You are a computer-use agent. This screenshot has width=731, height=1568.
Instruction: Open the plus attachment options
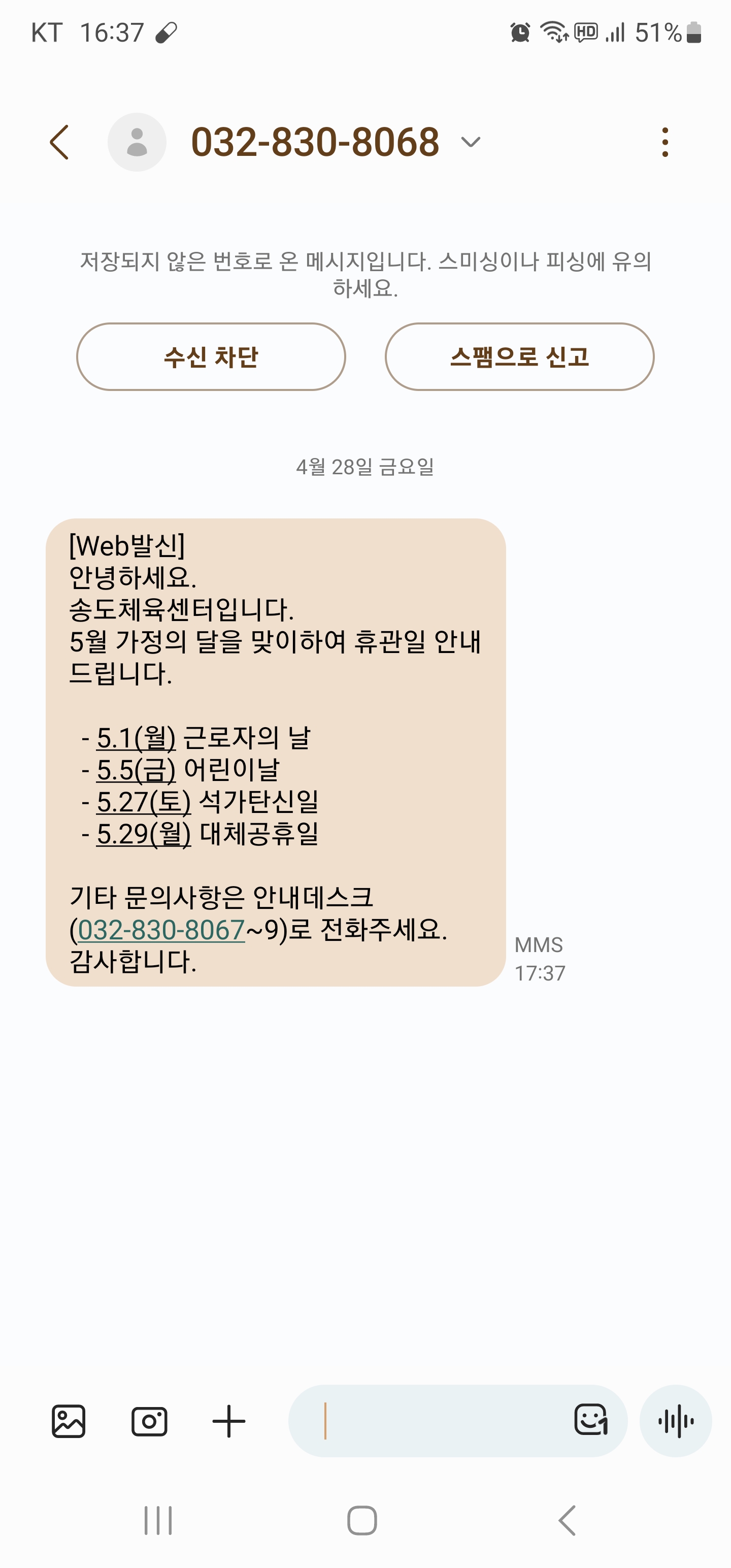229,1421
